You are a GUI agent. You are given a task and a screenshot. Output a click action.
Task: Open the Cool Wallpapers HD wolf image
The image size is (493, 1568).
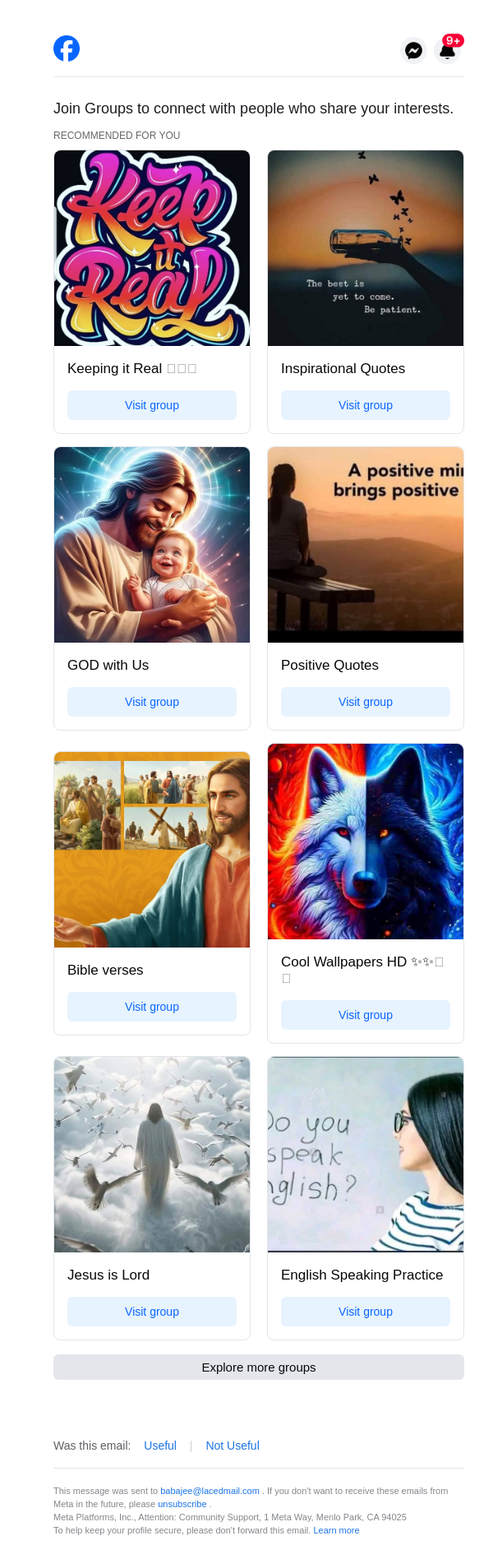366,842
